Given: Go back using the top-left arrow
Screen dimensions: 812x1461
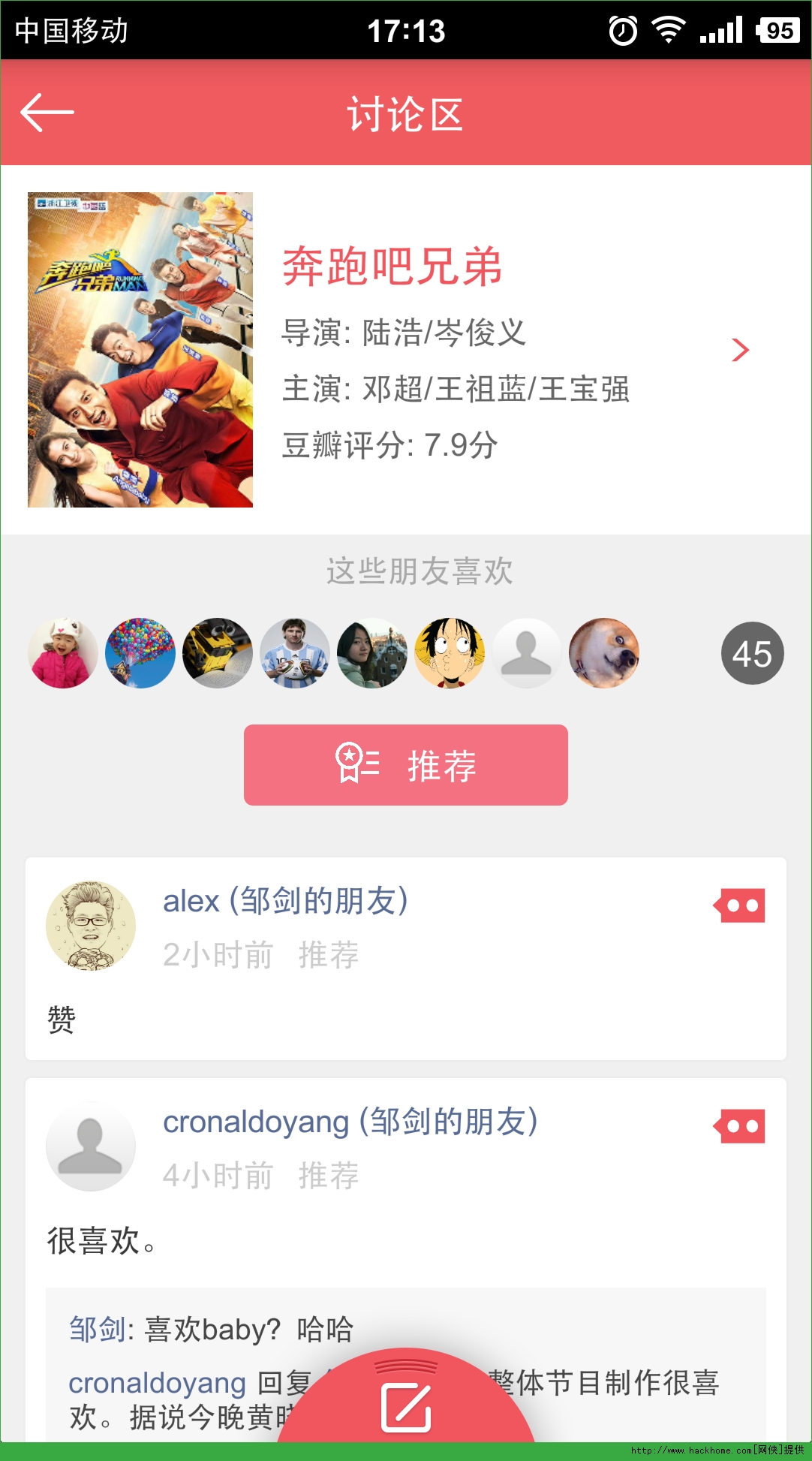Looking at the screenshot, I should tap(47, 113).
